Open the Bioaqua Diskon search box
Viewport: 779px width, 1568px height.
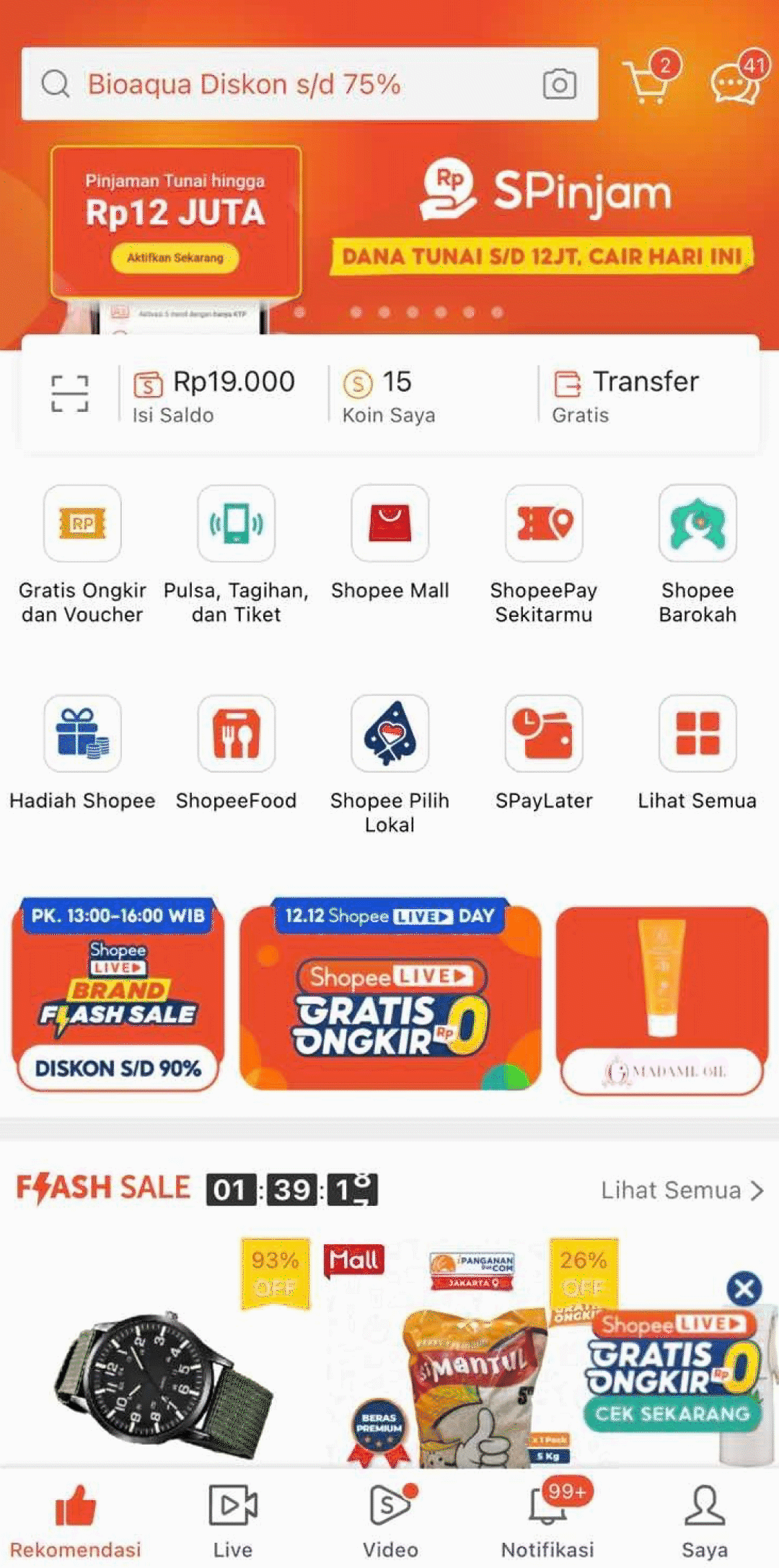[x=289, y=84]
